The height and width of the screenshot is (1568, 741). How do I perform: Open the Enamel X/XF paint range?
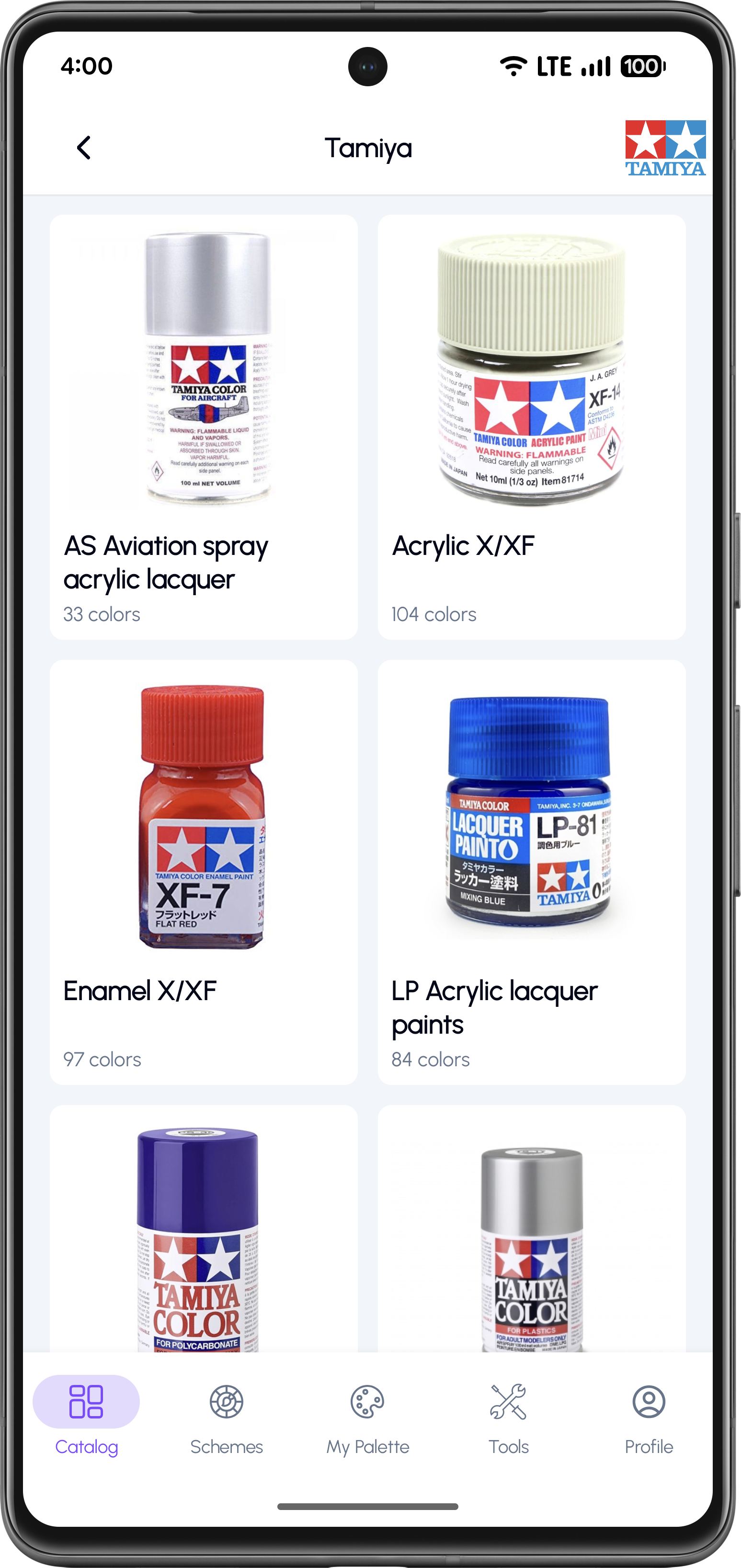pyautogui.click(x=203, y=872)
